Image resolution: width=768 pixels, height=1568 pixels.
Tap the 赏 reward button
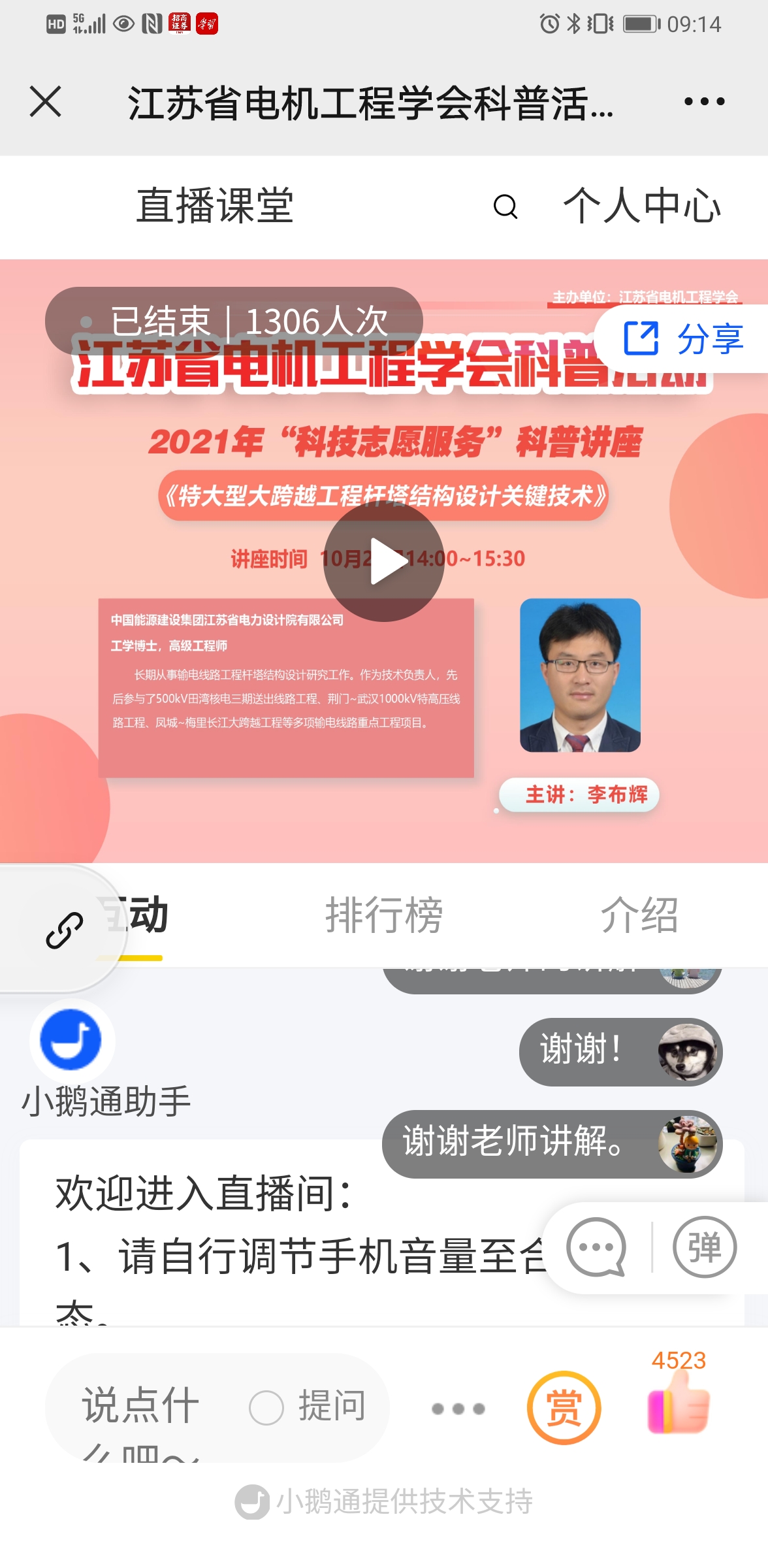pyautogui.click(x=564, y=1407)
